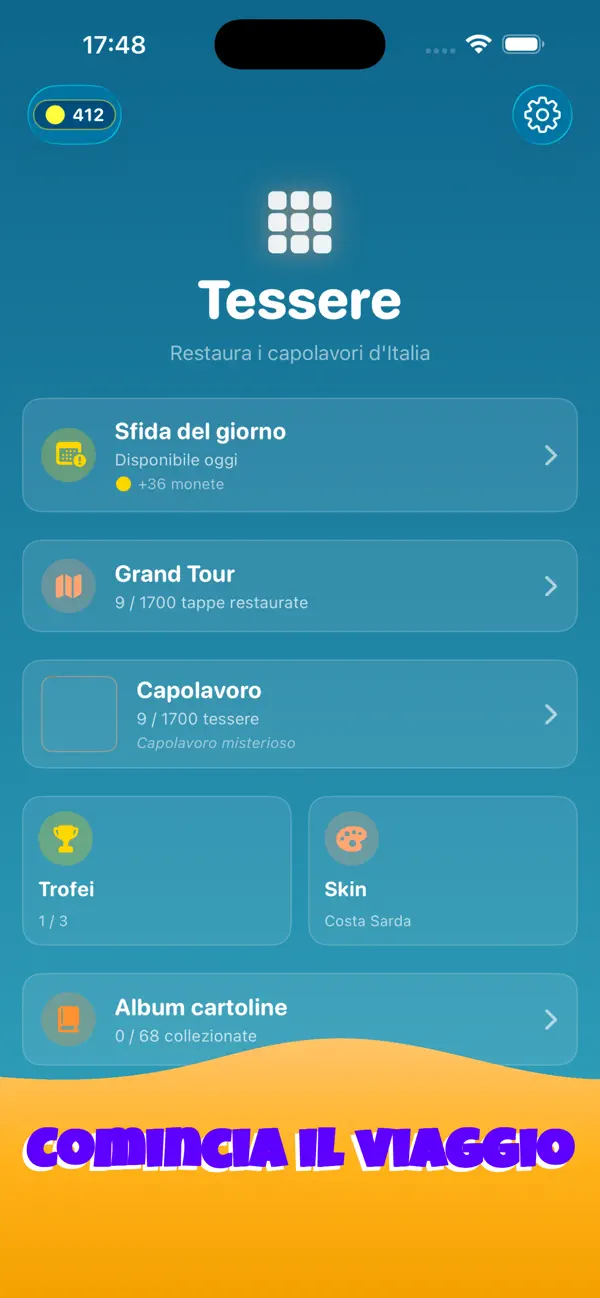Open Album cartoline
The width and height of the screenshot is (600, 1298).
coord(300,1019)
